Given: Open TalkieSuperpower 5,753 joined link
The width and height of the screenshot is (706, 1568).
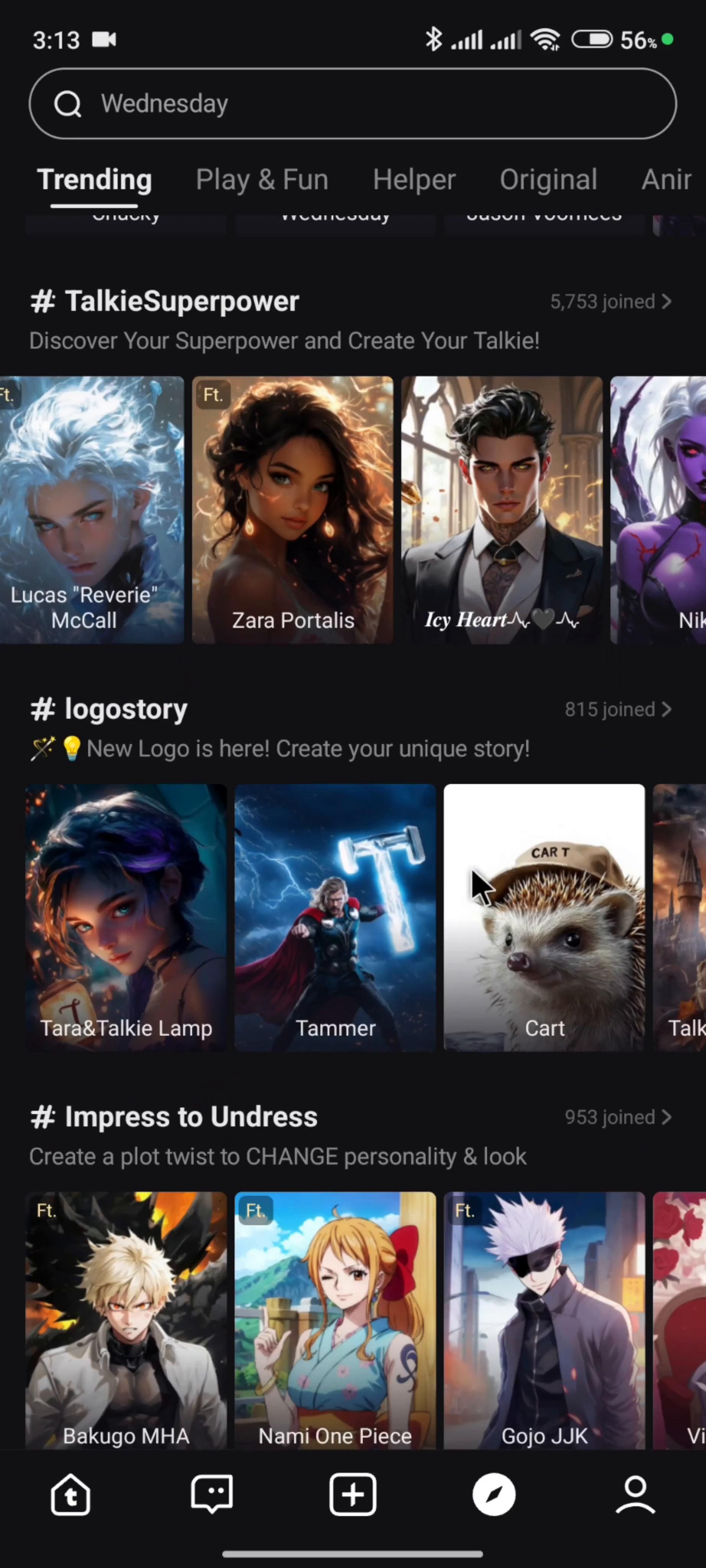Looking at the screenshot, I should 610,302.
